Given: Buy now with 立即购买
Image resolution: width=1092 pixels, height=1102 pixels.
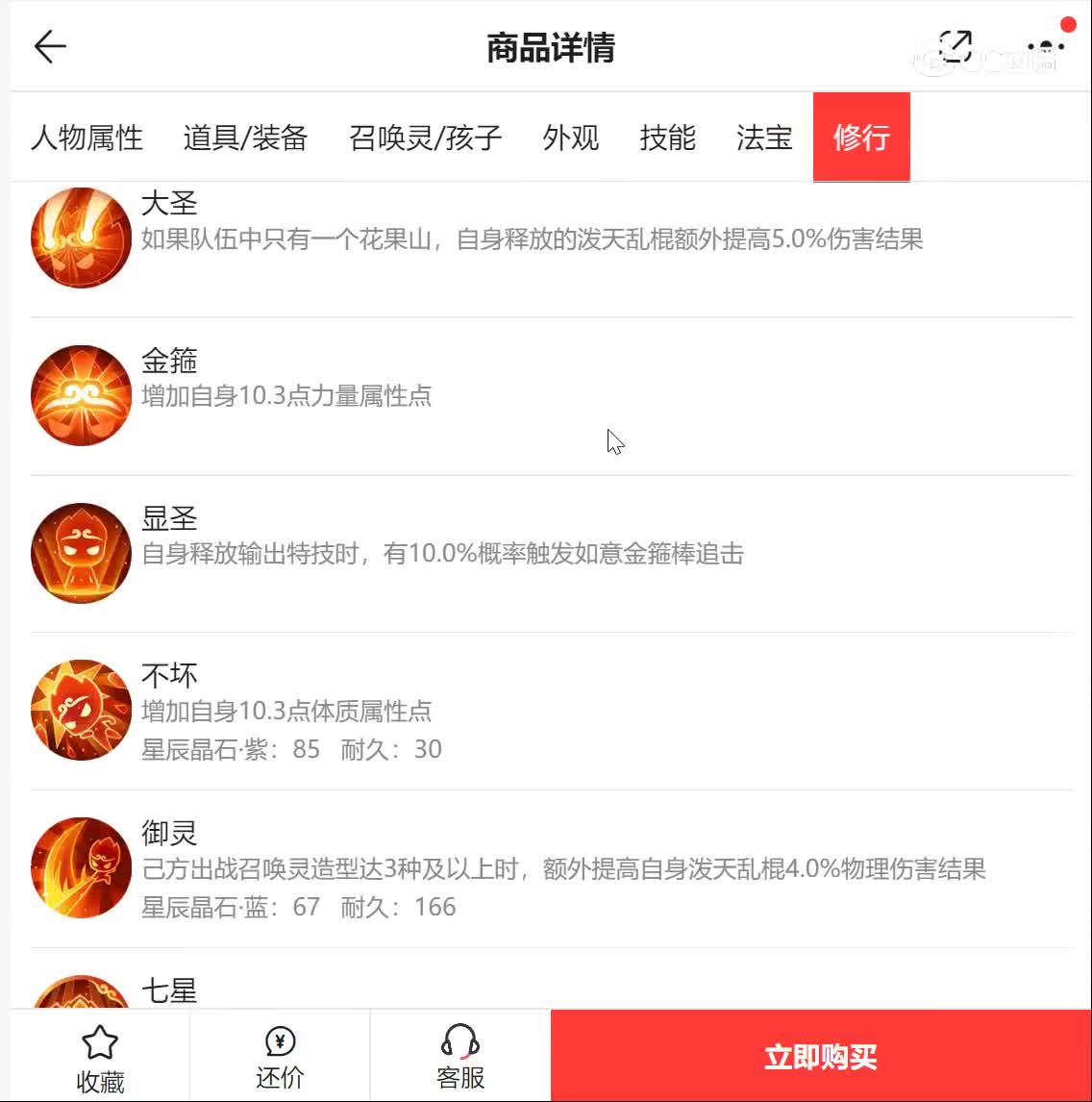Looking at the screenshot, I should pos(820,1057).
